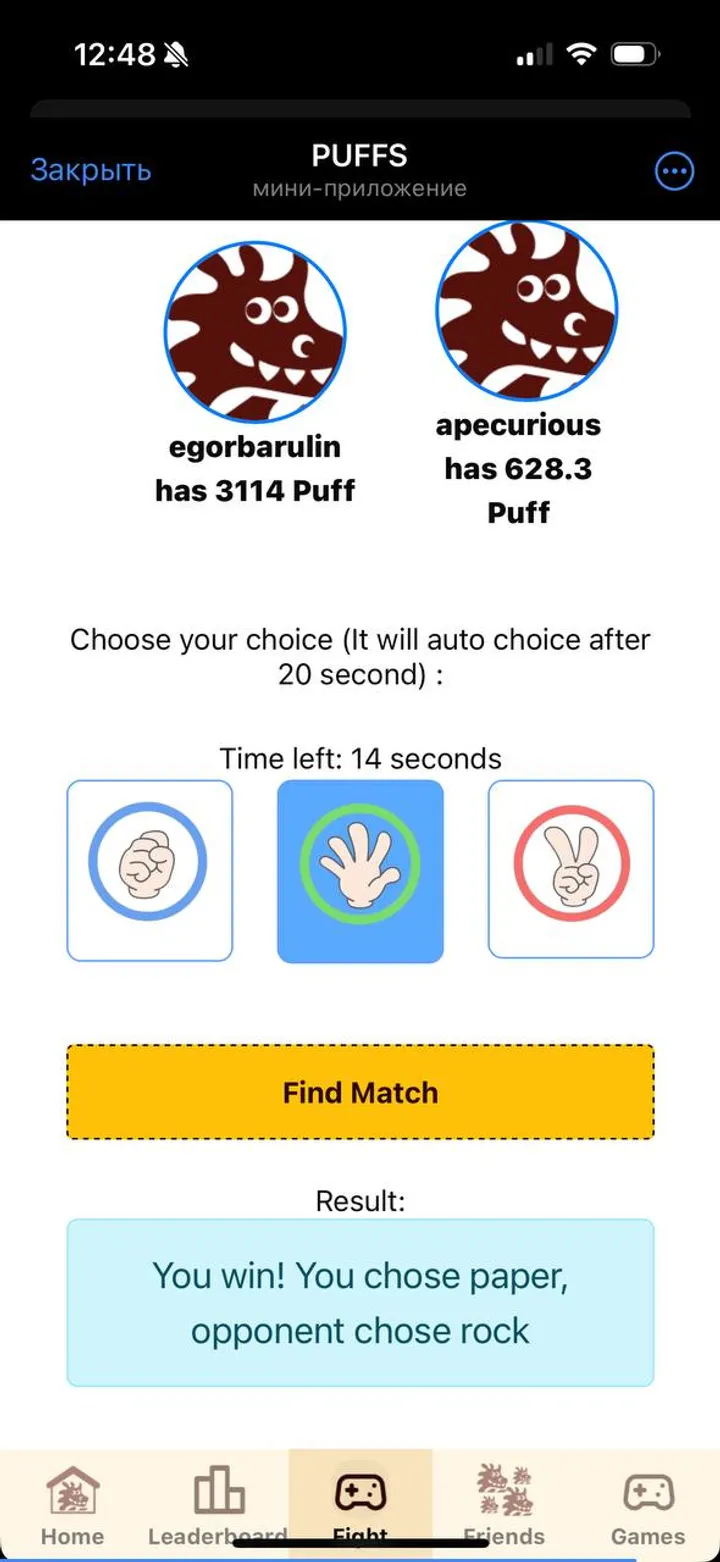The image size is (720, 1562).
Task: Switch to the Leaderboard tab
Action: [x=217, y=1505]
